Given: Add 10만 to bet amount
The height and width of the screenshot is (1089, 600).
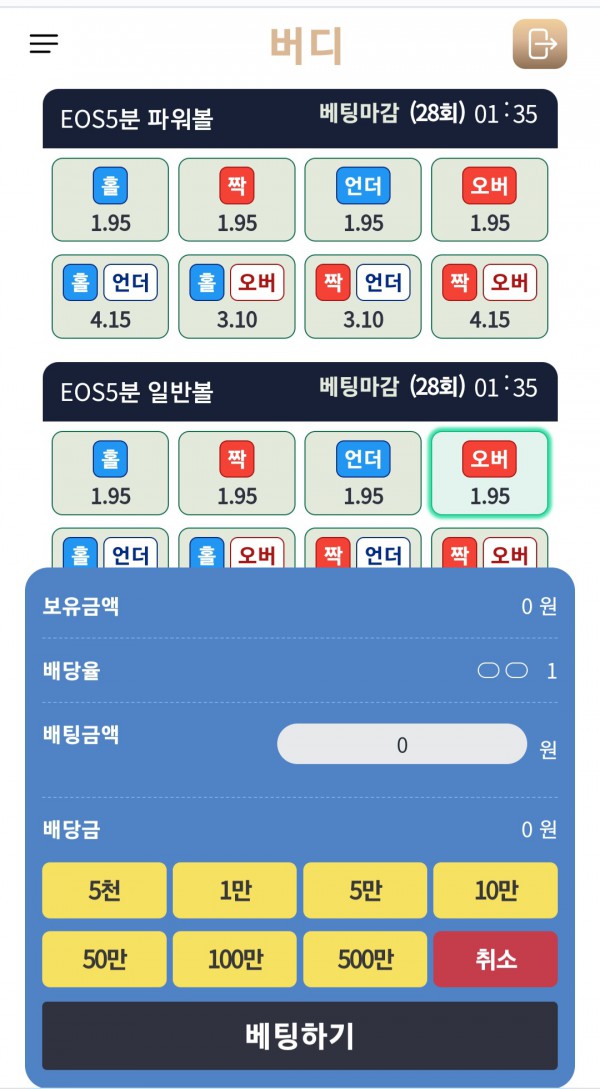Looking at the screenshot, I should pos(495,890).
